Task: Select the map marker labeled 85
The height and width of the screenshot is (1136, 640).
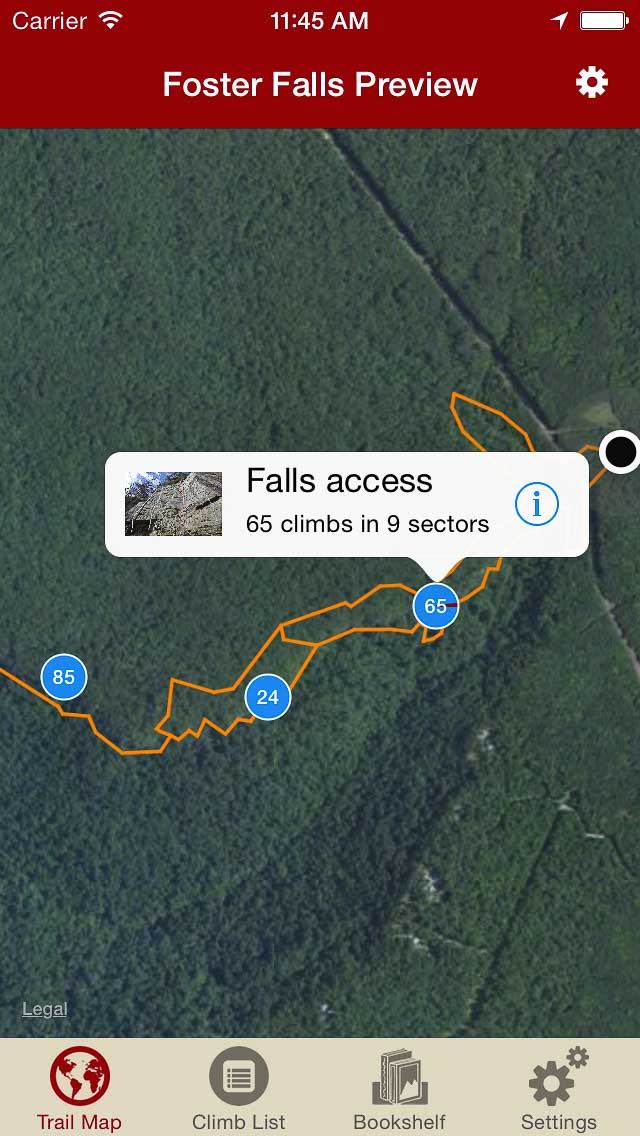Action: (x=64, y=677)
